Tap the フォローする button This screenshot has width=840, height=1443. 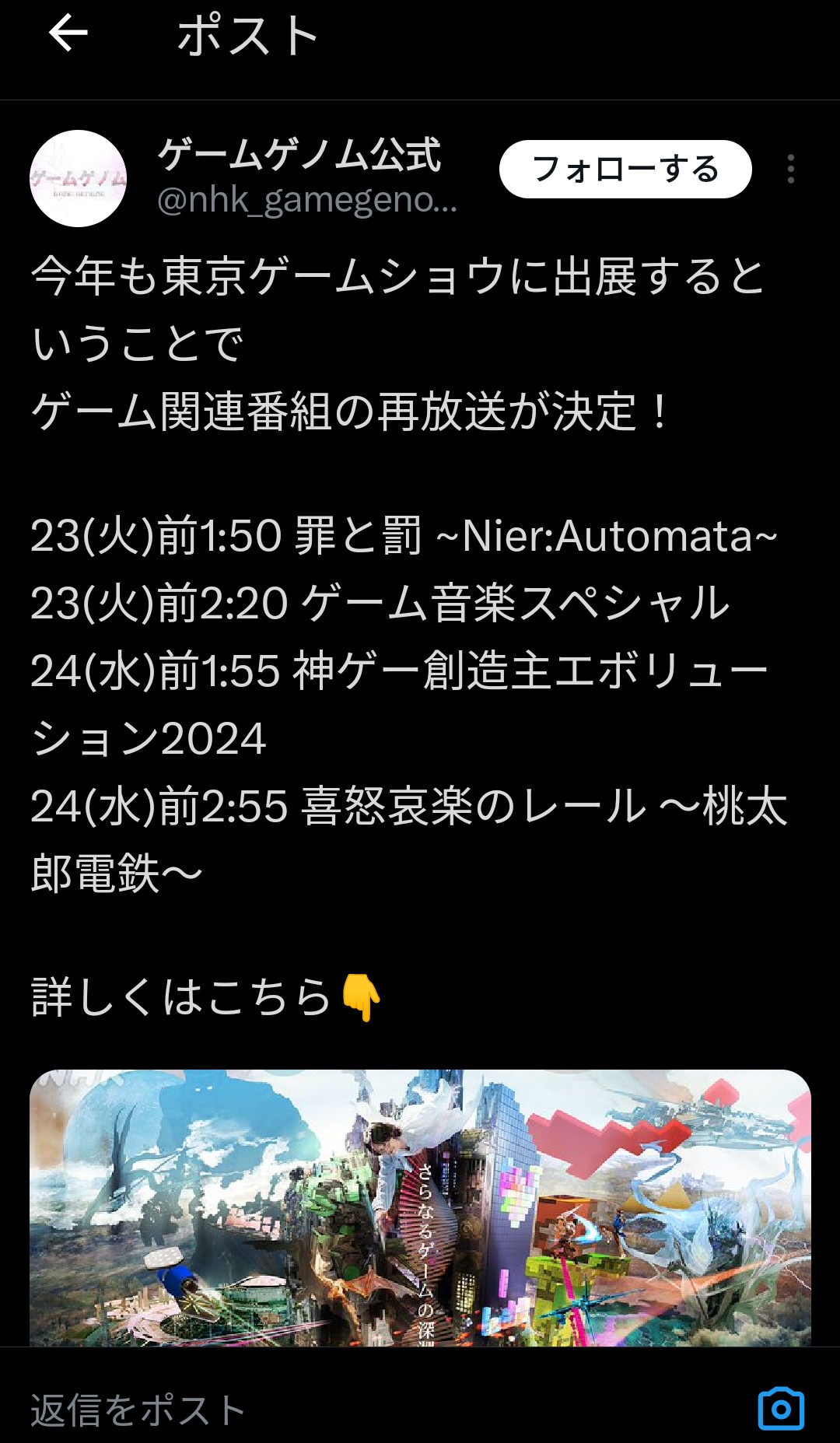point(625,169)
